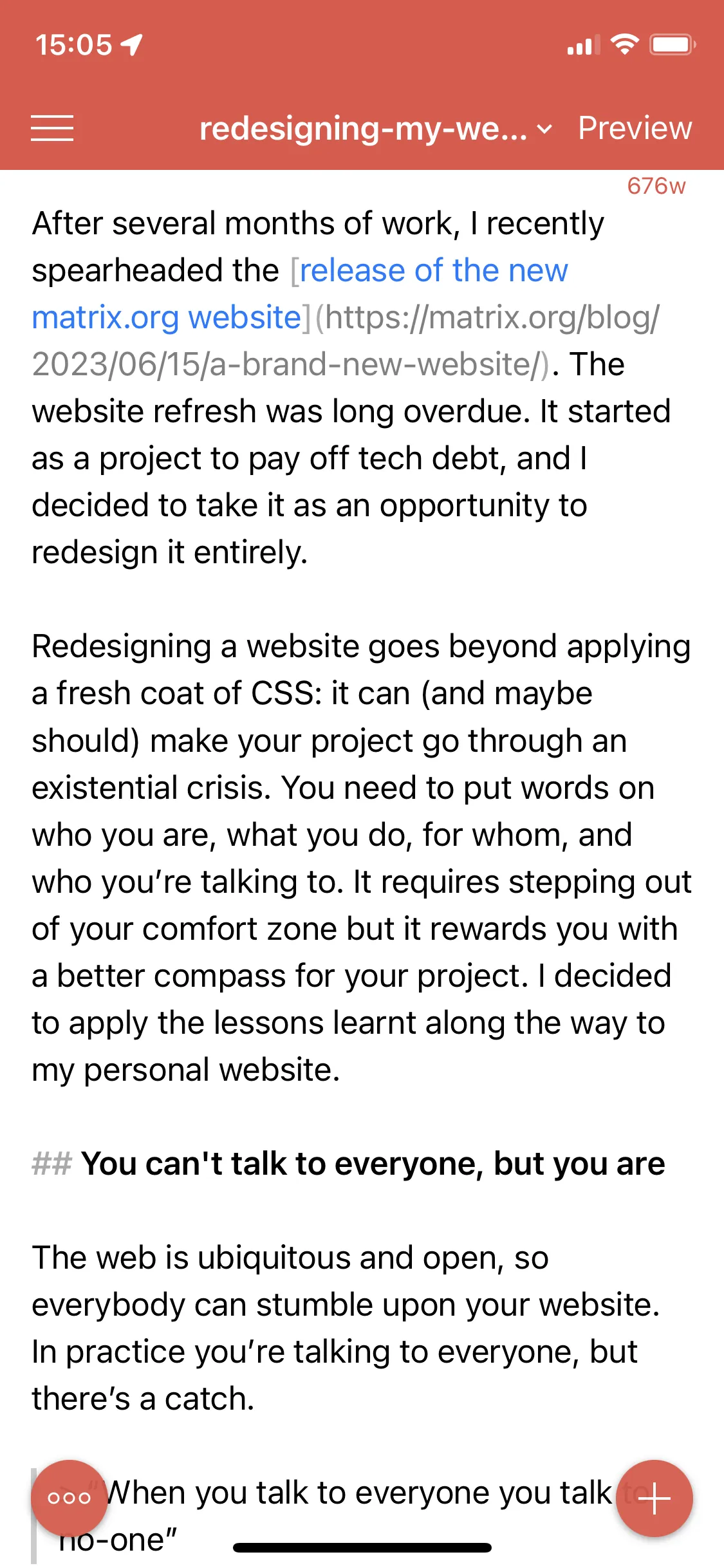Create a new document with the plus button
The width and height of the screenshot is (724, 1568).
point(654,1497)
